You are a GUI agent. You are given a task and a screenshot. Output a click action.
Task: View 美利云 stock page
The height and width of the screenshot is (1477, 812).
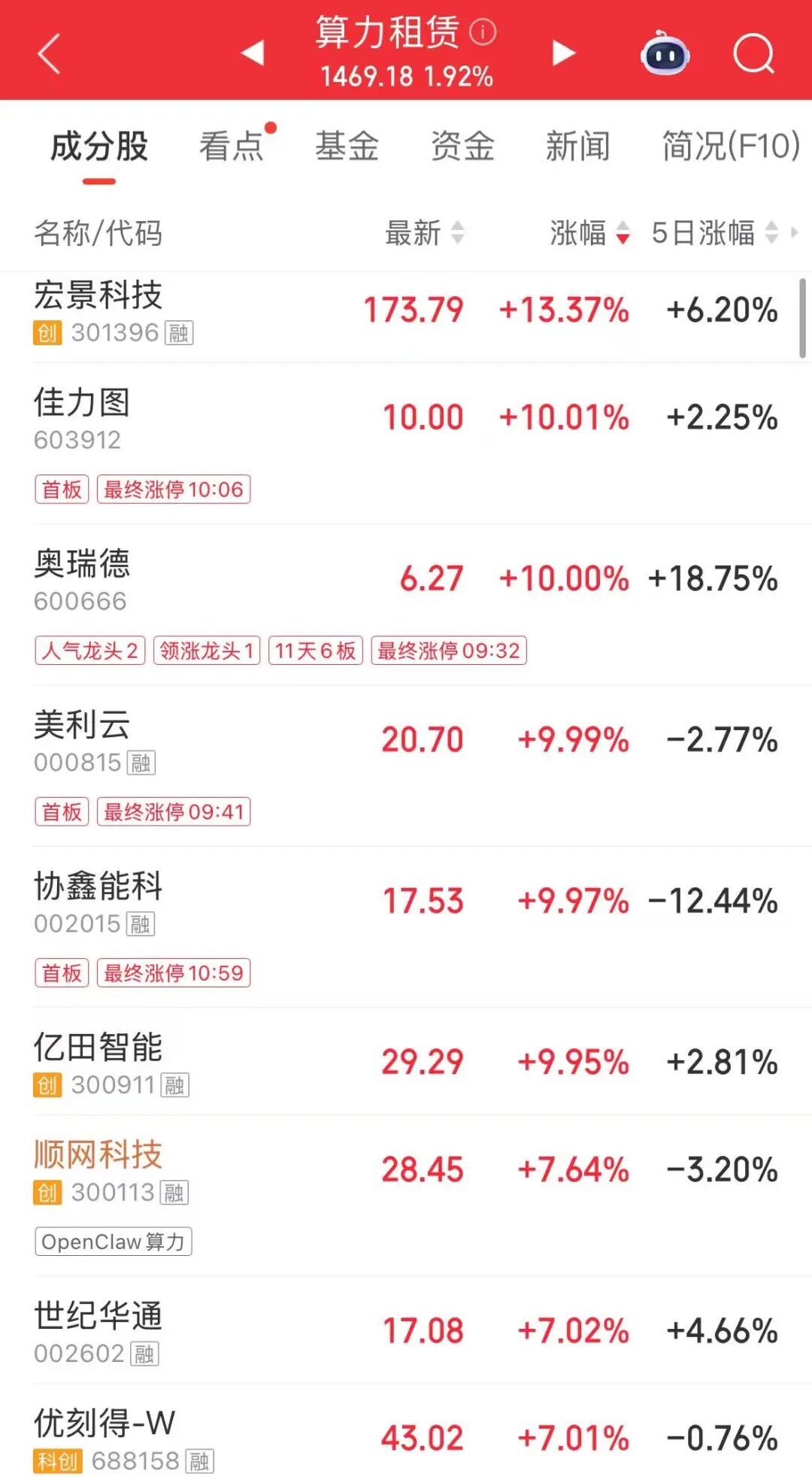coord(82,725)
